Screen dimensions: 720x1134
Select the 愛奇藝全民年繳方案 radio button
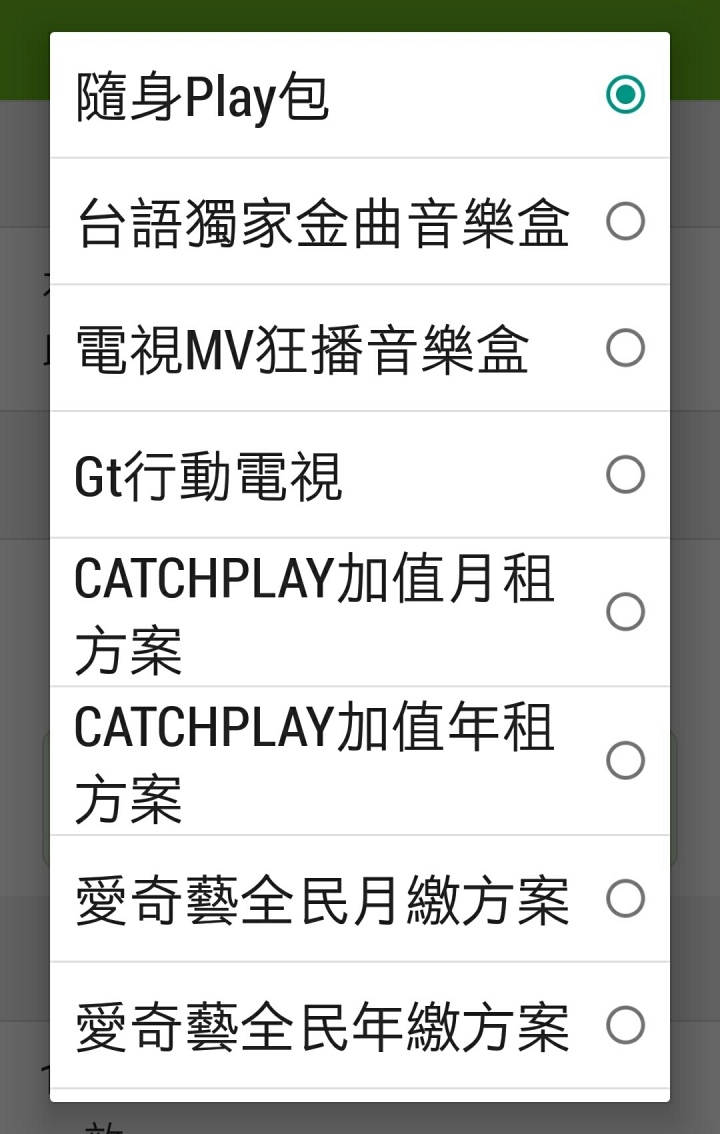pos(626,1023)
